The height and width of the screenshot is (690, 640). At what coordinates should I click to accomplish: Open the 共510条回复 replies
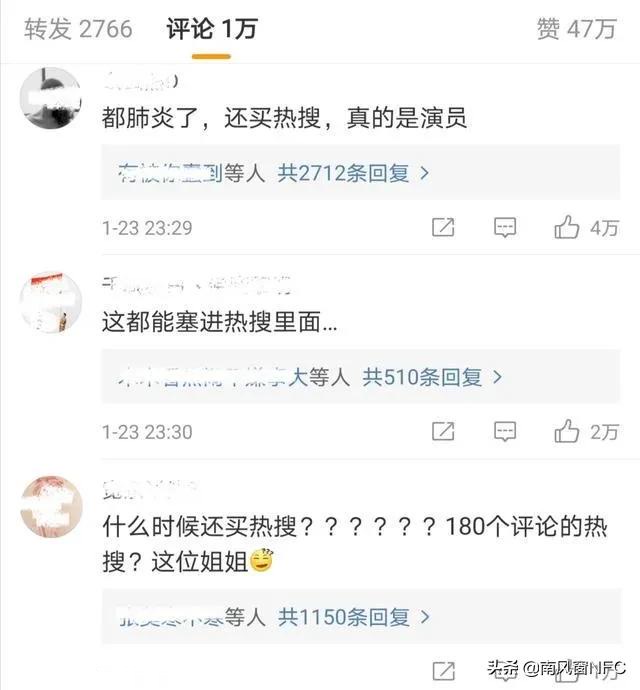tap(432, 377)
